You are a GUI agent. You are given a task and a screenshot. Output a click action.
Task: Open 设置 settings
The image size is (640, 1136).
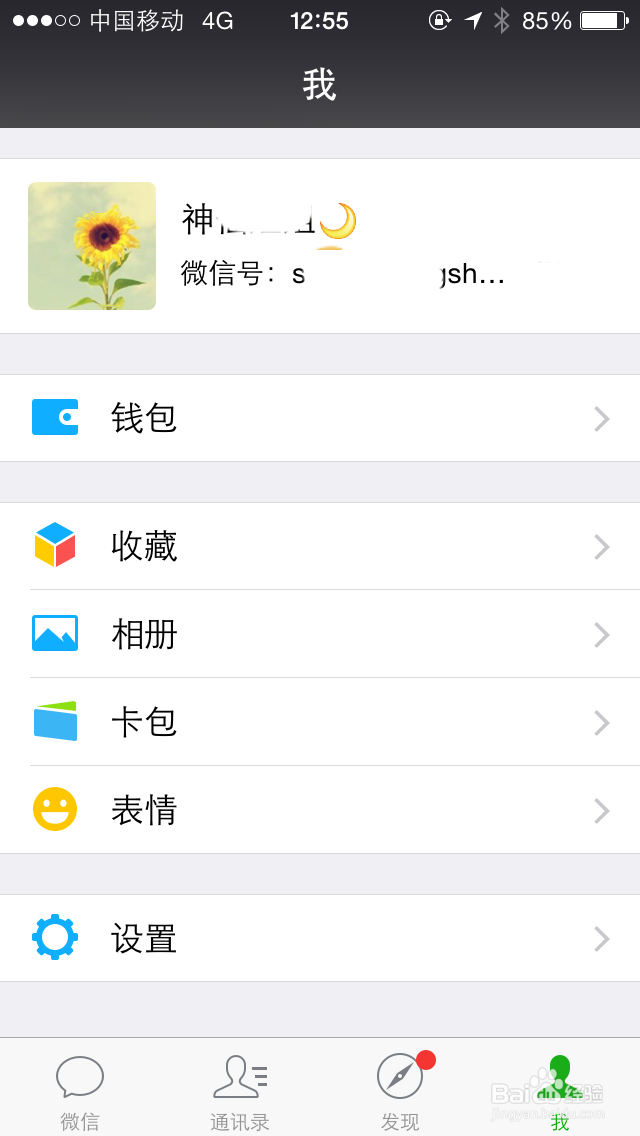[320, 938]
